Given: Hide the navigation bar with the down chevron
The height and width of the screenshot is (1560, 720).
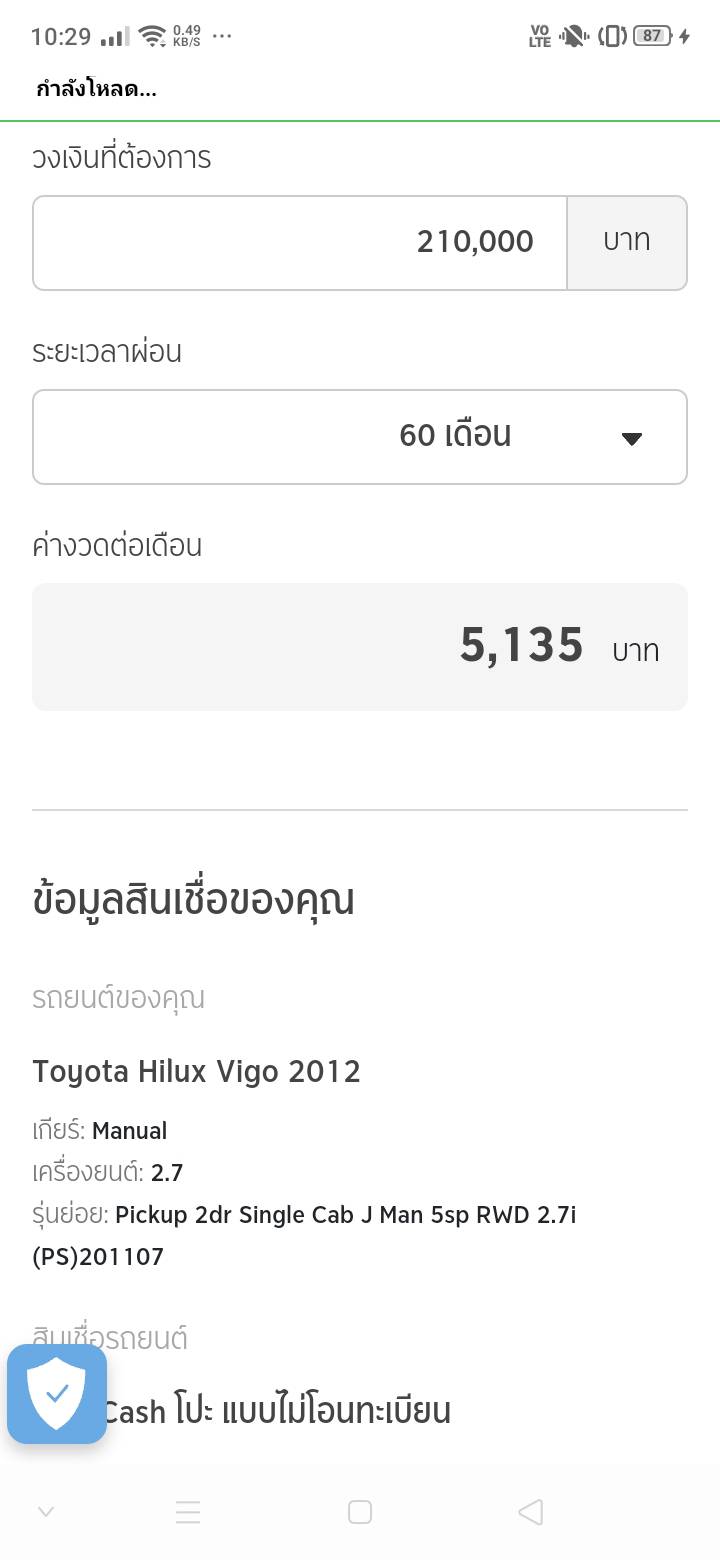Looking at the screenshot, I should click(46, 1512).
